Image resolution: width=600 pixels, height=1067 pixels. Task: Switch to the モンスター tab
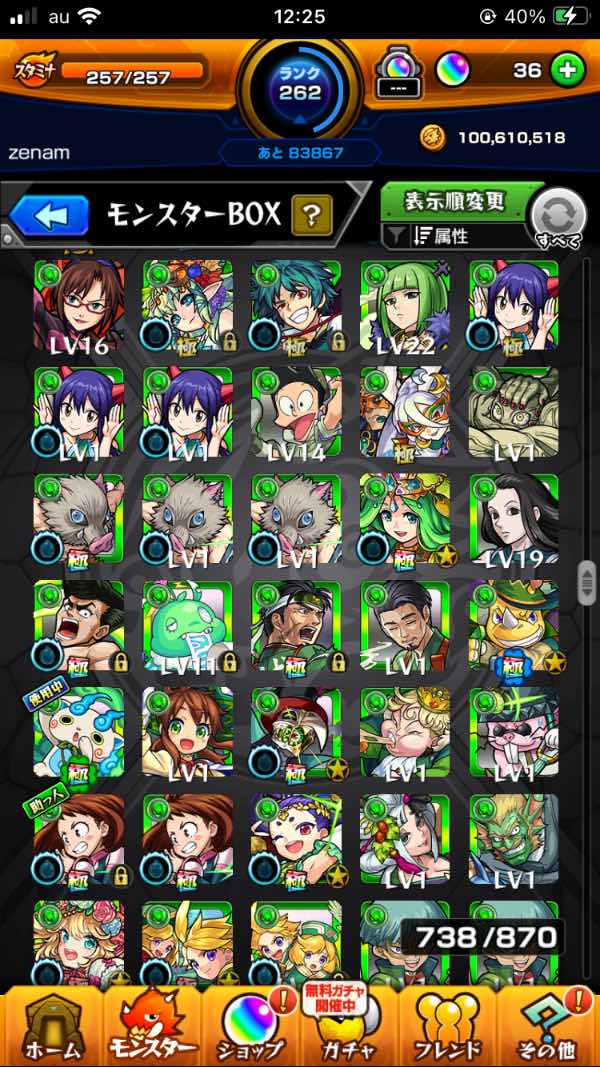click(x=150, y=1025)
